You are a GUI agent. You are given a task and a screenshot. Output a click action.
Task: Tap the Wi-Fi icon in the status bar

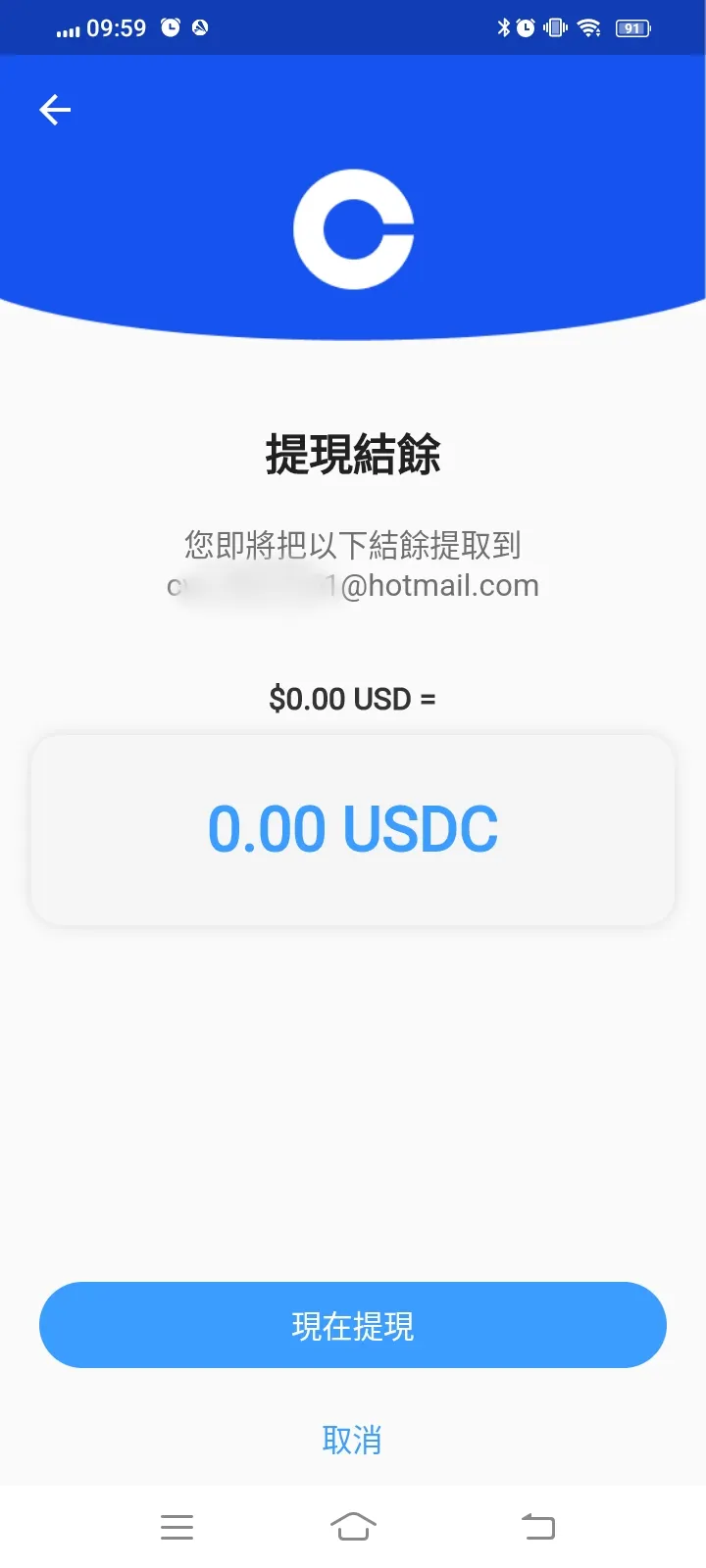[x=588, y=27]
